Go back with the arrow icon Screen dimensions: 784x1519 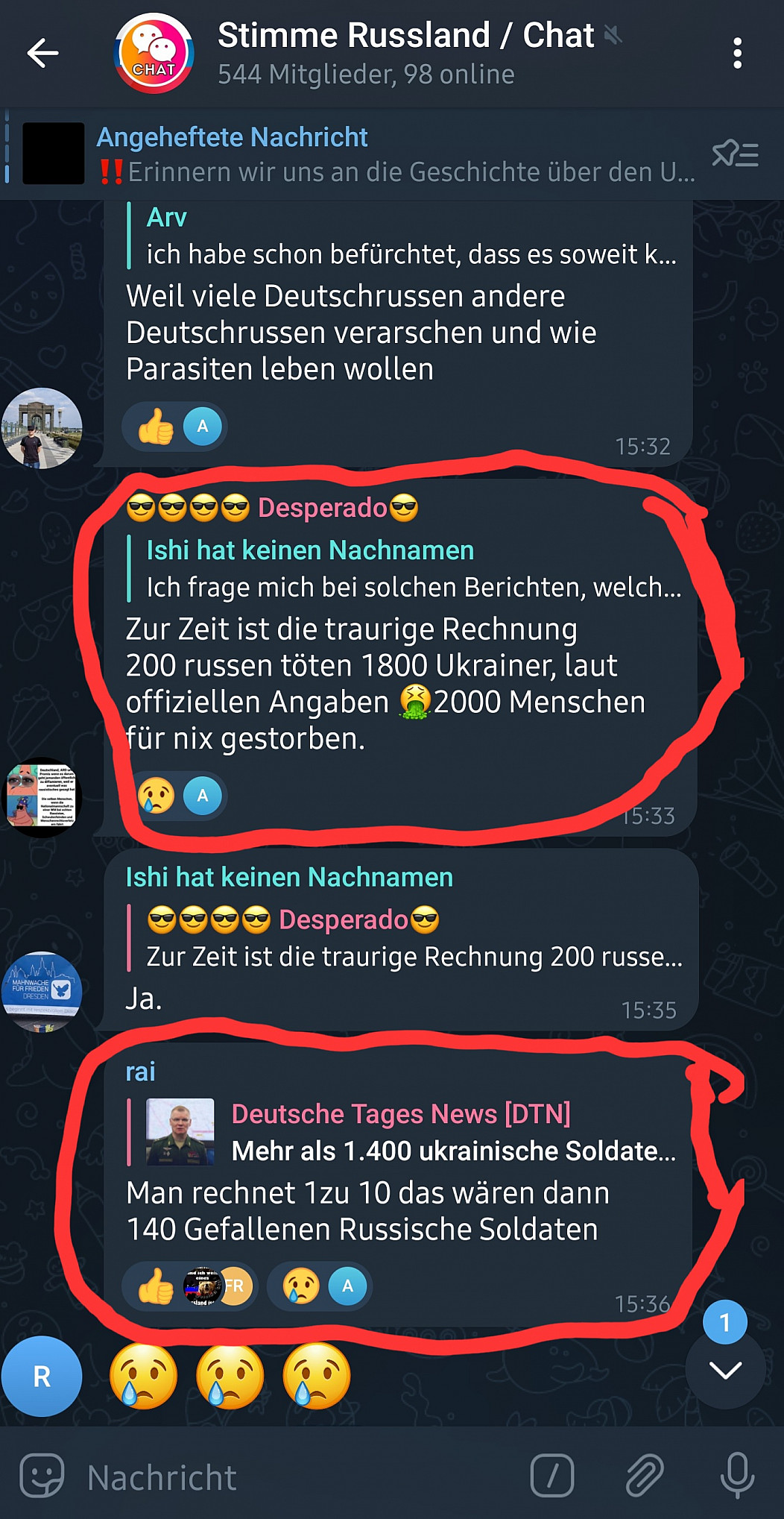[x=42, y=53]
